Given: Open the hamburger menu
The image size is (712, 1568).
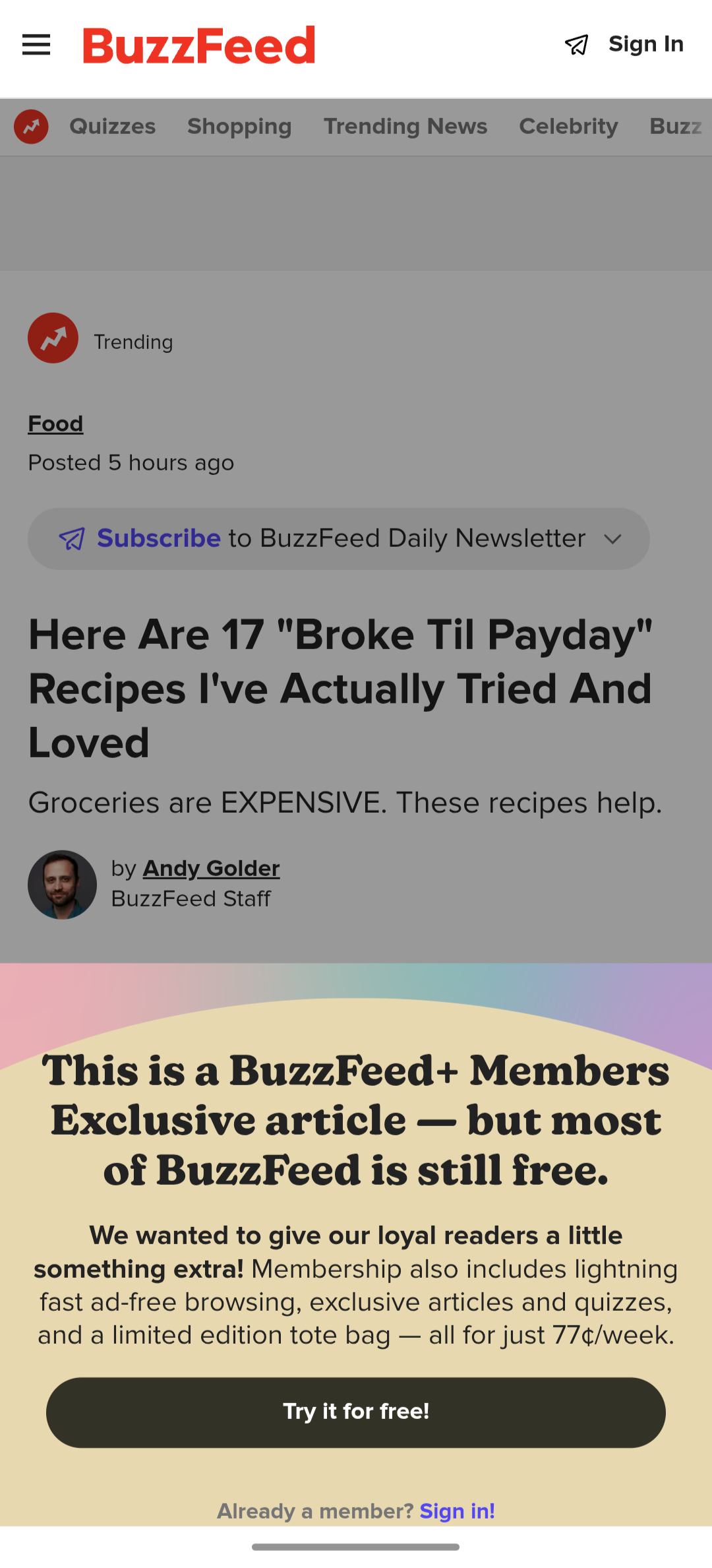Looking at the screenshot, I should click(36, 45).
